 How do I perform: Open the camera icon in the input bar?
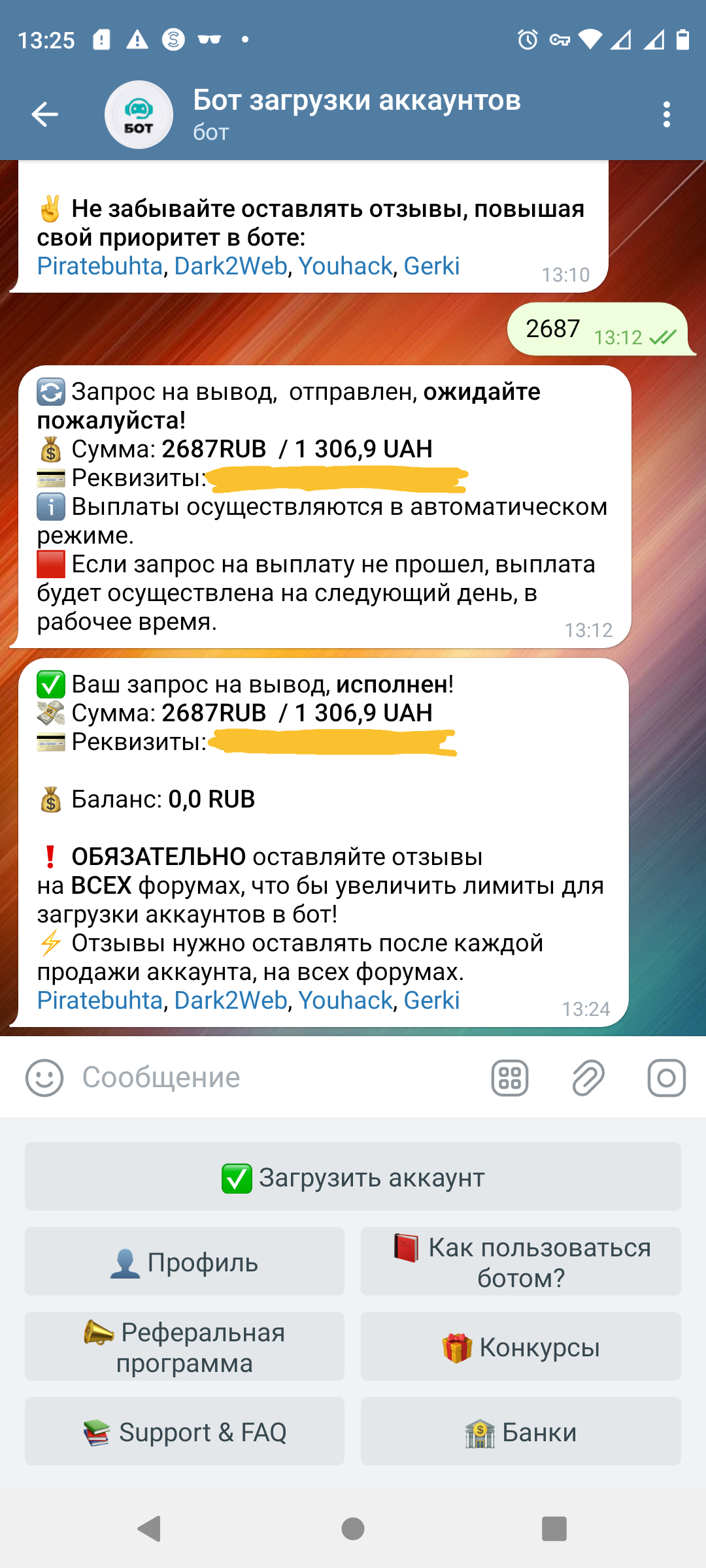click(666, 1077)
